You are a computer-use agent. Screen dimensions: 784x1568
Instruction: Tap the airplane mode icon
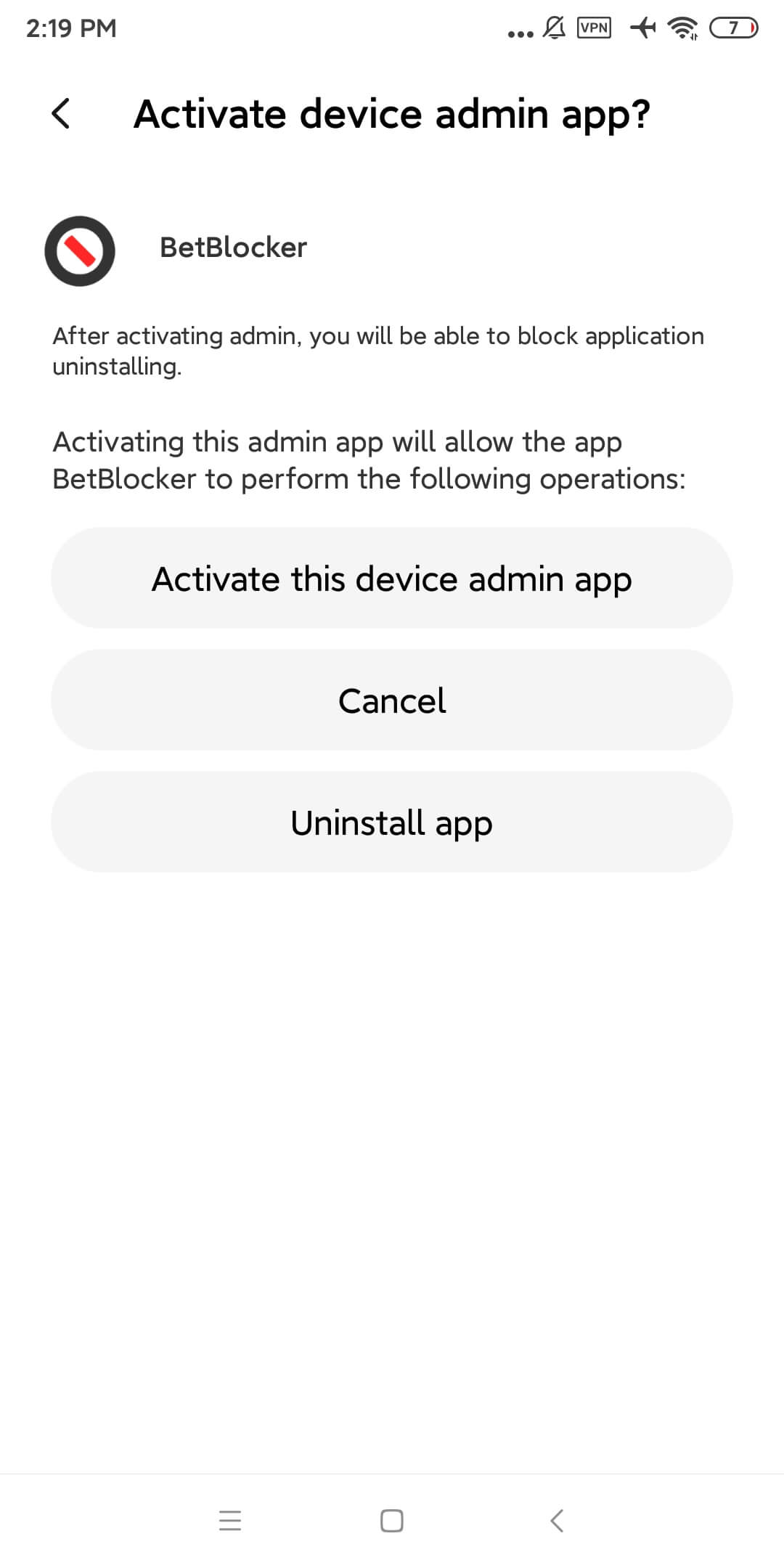tap(642, 28)
